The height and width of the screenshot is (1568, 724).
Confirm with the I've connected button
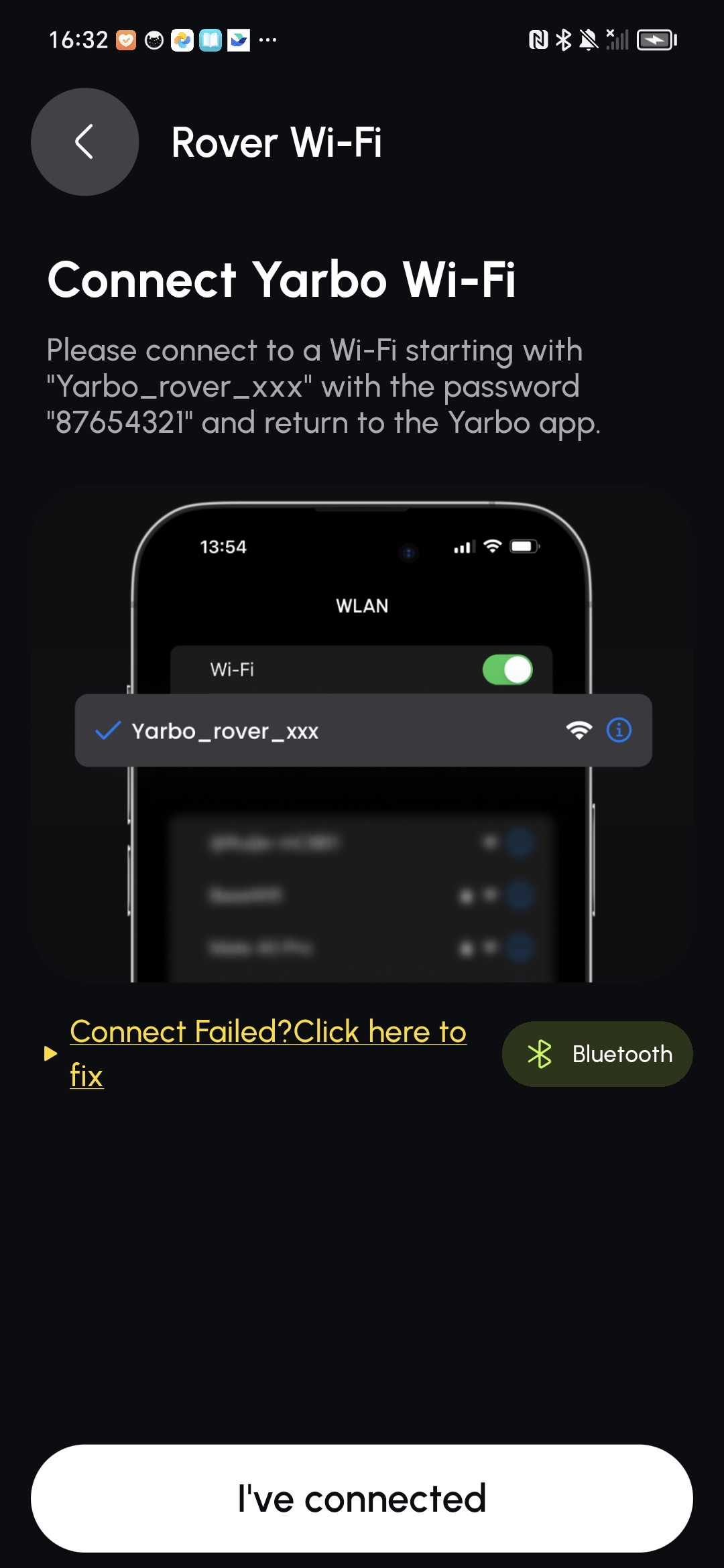click(x=362, y=1498)
